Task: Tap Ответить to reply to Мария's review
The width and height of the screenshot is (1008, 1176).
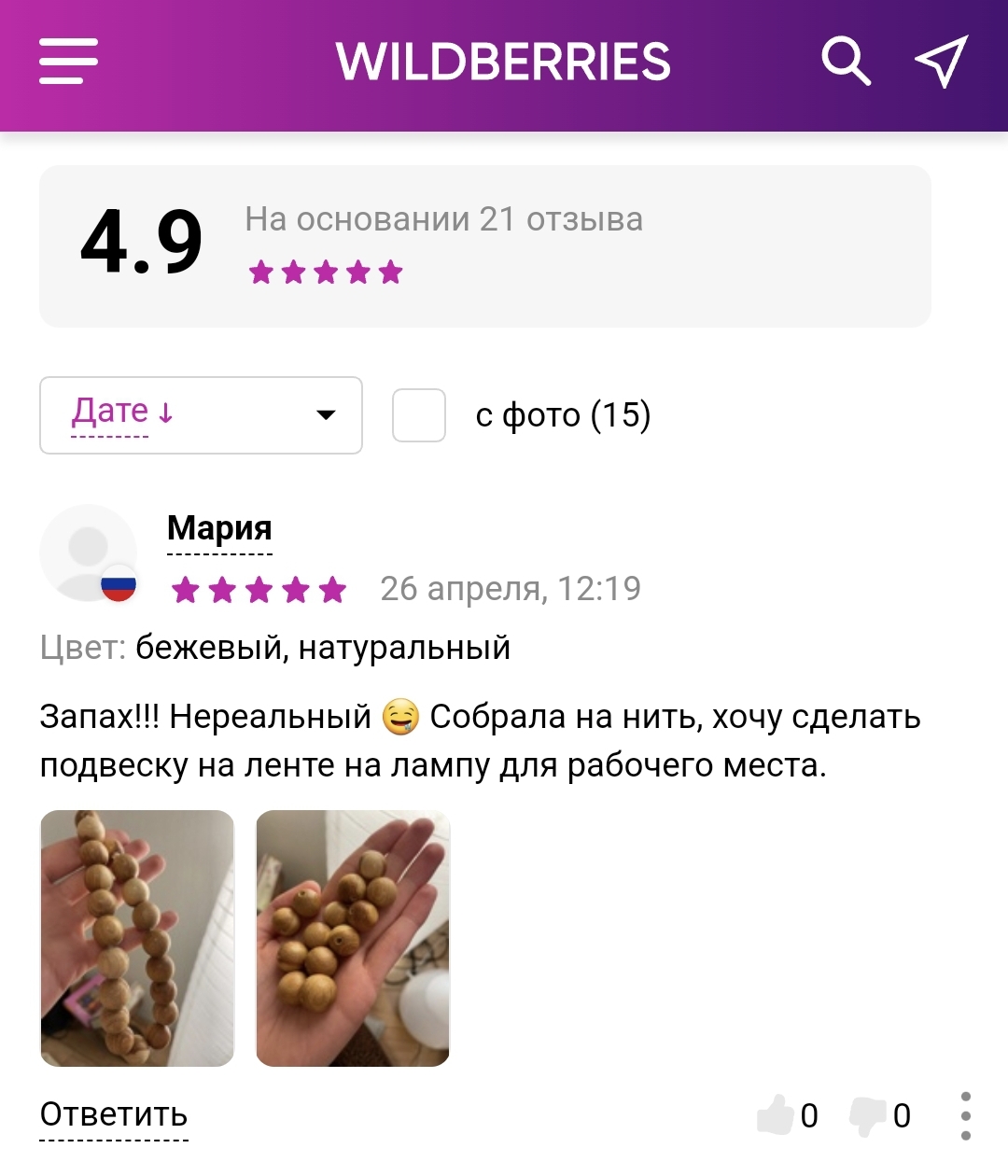Action: coord(114,1114)
